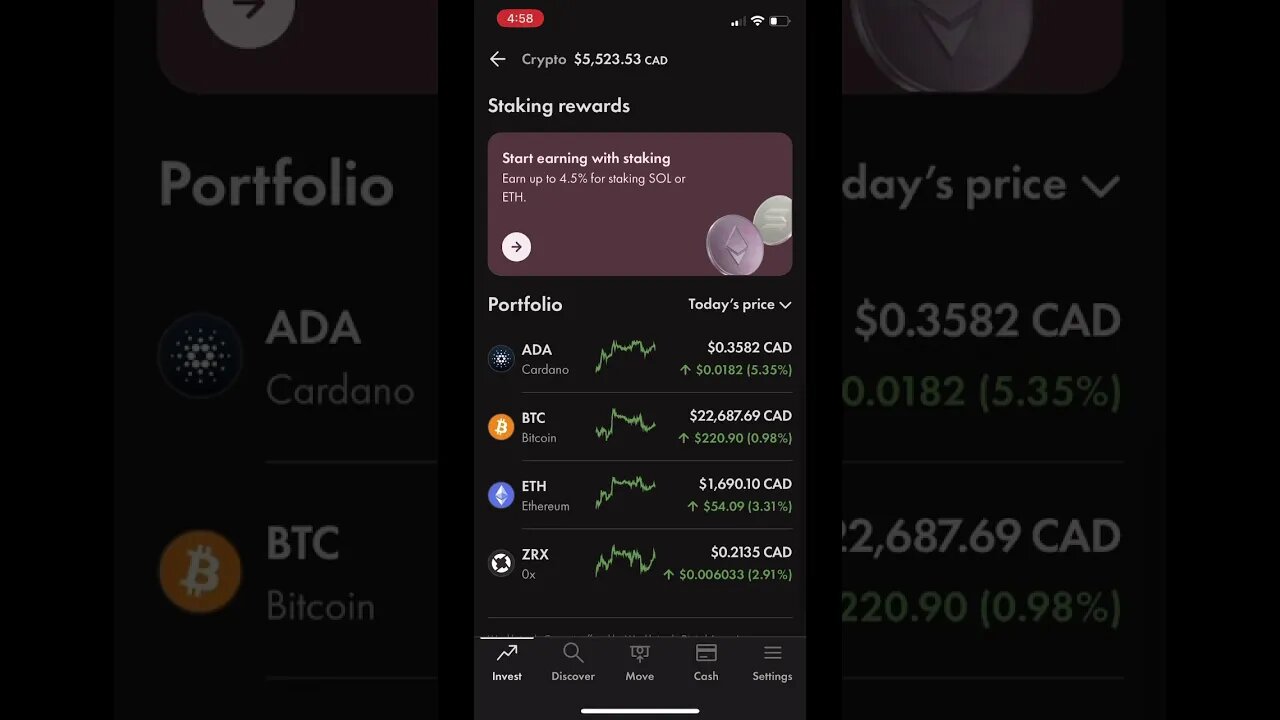Switch to the Move tab
Screen dimensions: 1280x720
click(640, 662)
